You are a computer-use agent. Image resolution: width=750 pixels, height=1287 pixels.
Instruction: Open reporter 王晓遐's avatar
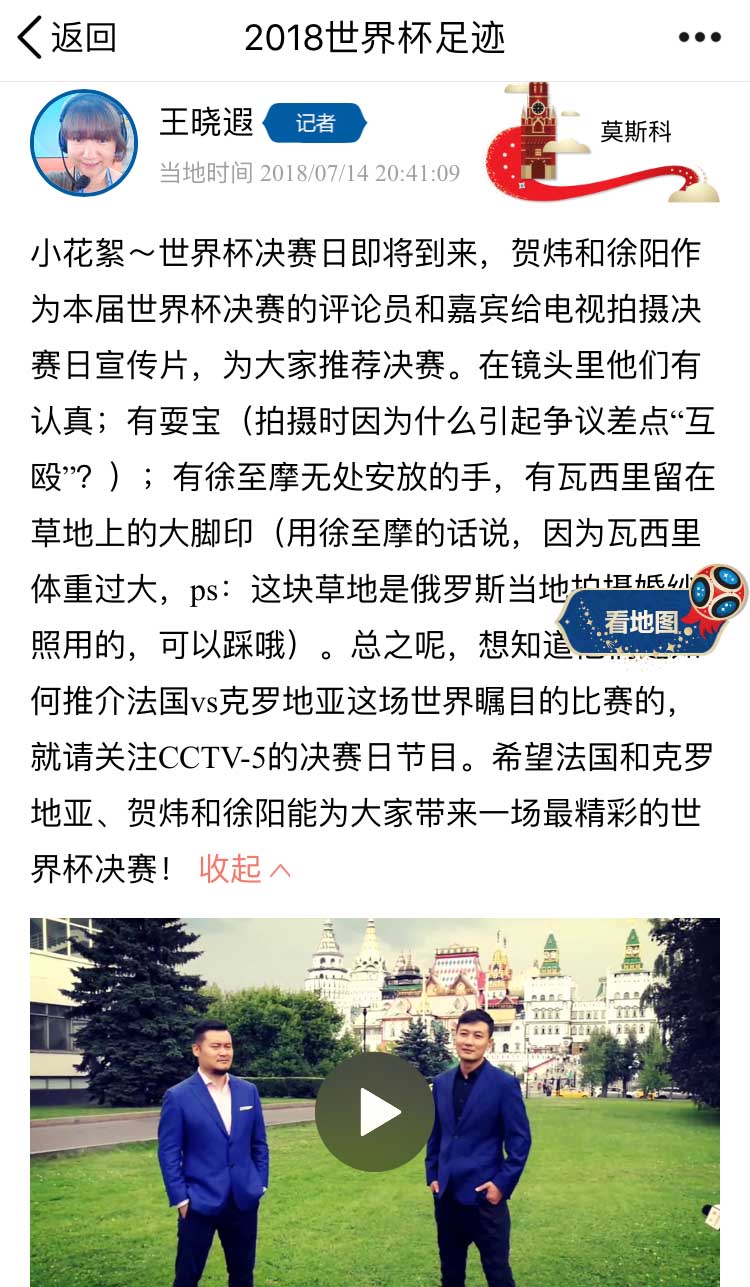(x=84, y=143)
